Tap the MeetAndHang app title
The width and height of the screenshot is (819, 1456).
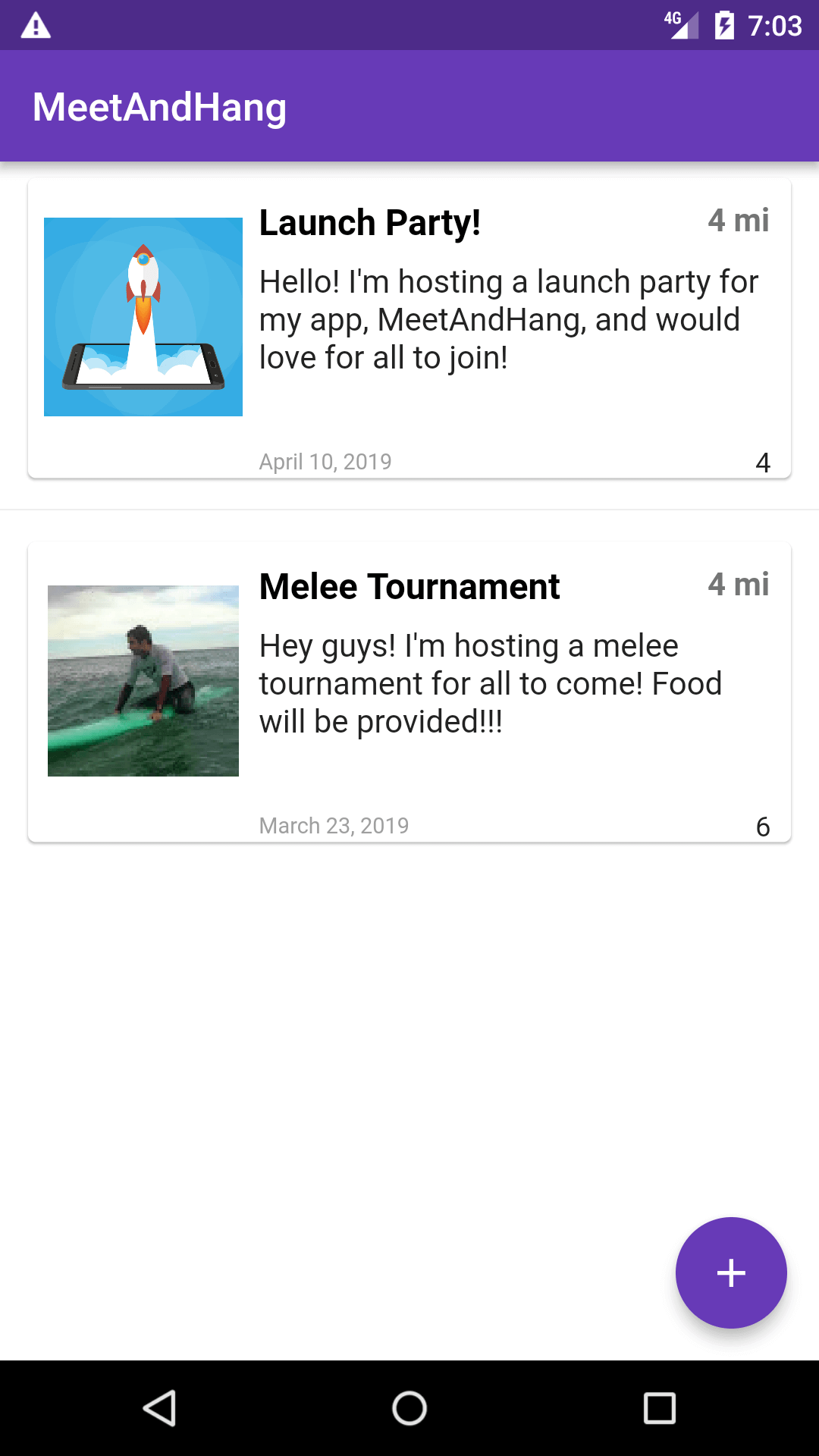[x=159, y=106]
